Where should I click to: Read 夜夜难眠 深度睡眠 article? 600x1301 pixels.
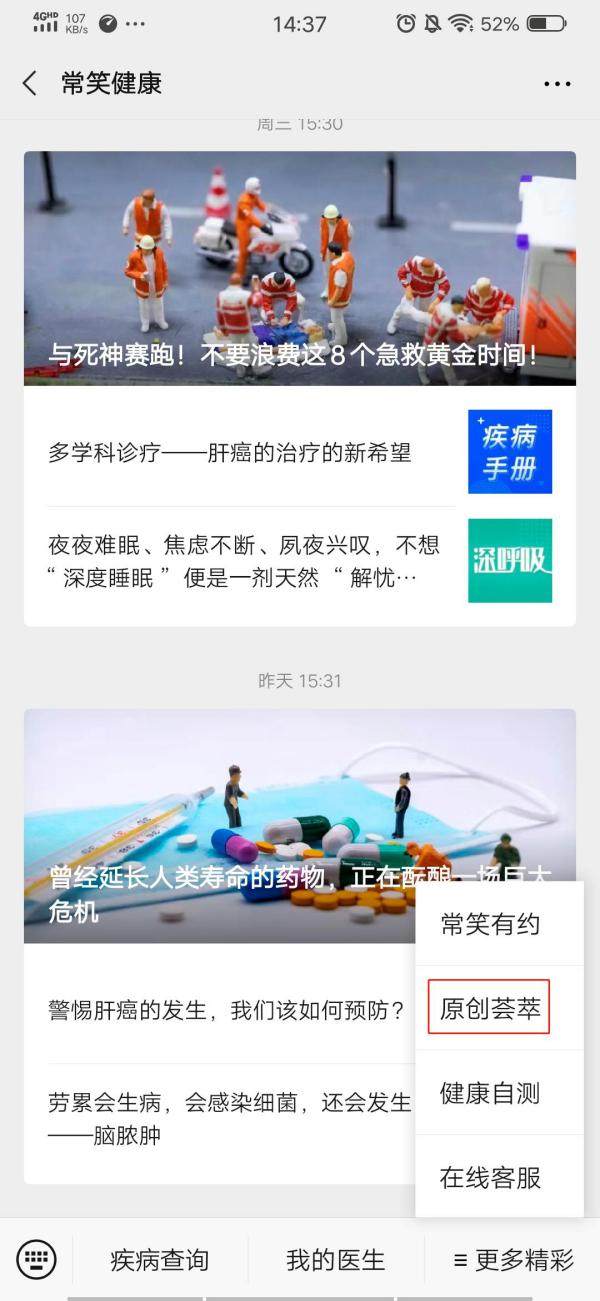(x=245, y=561)
